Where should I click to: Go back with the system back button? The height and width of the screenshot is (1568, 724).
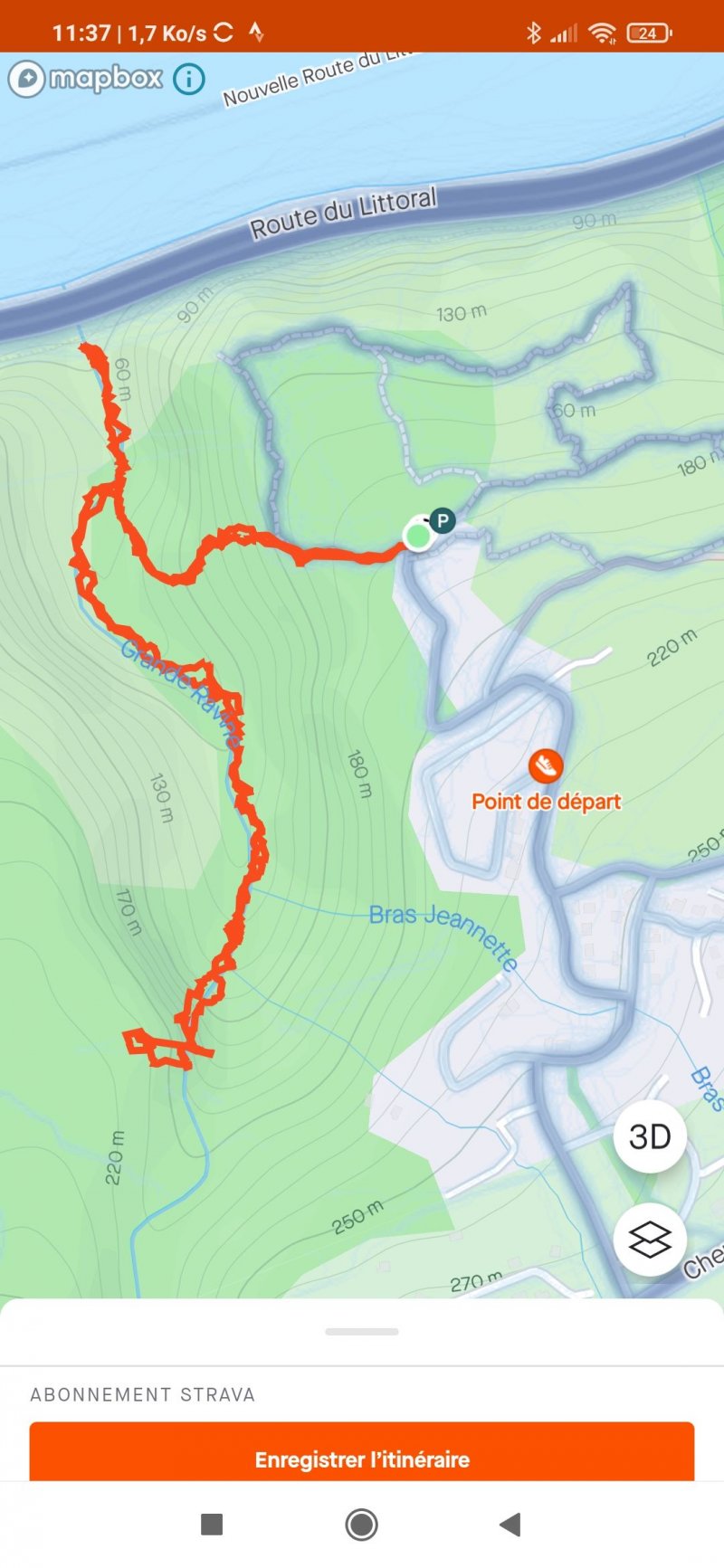(x=510, y=1525)
